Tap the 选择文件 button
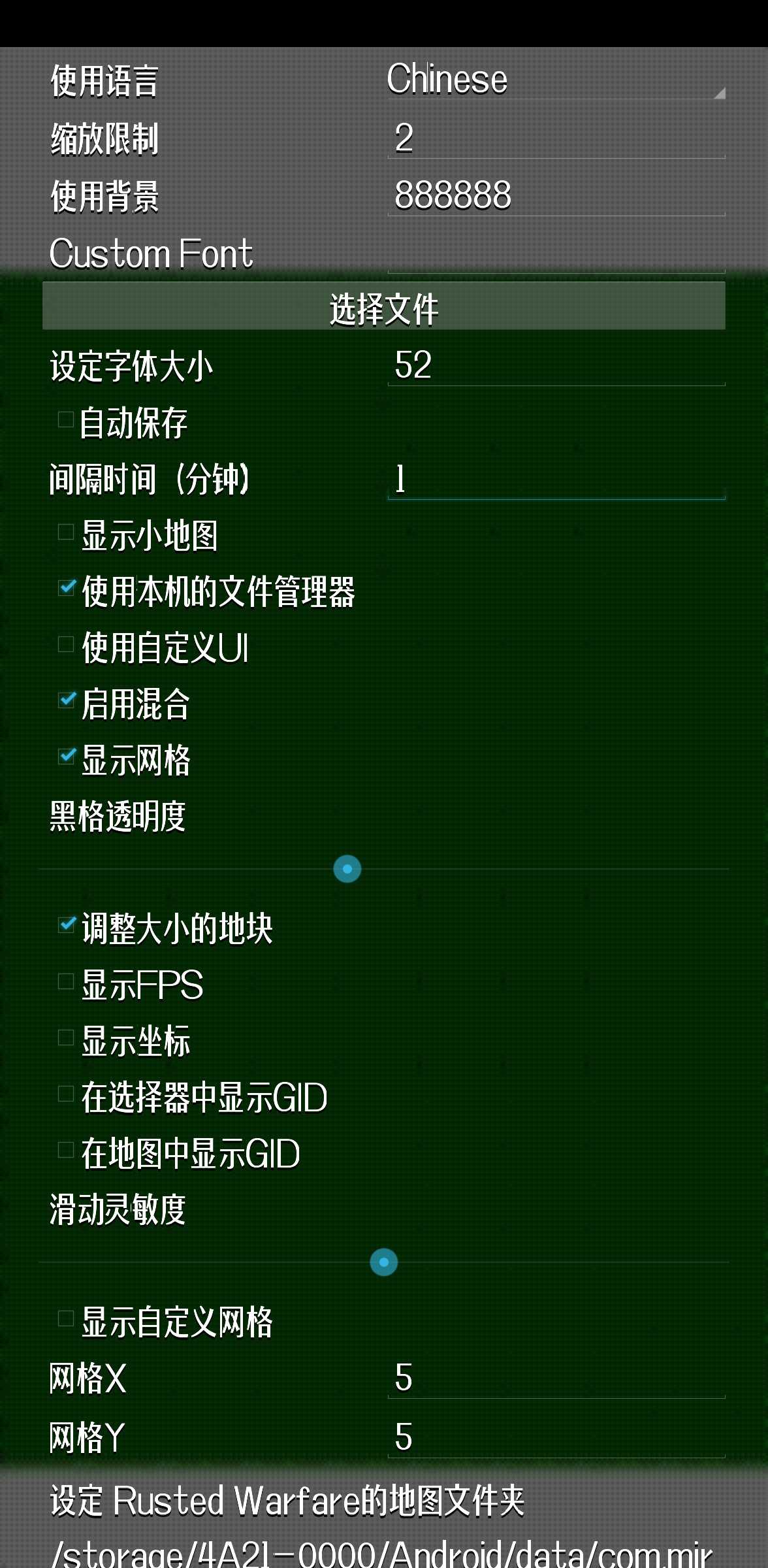The height and width of the screenshot is (1568, 768). click(x=384, y=306)
